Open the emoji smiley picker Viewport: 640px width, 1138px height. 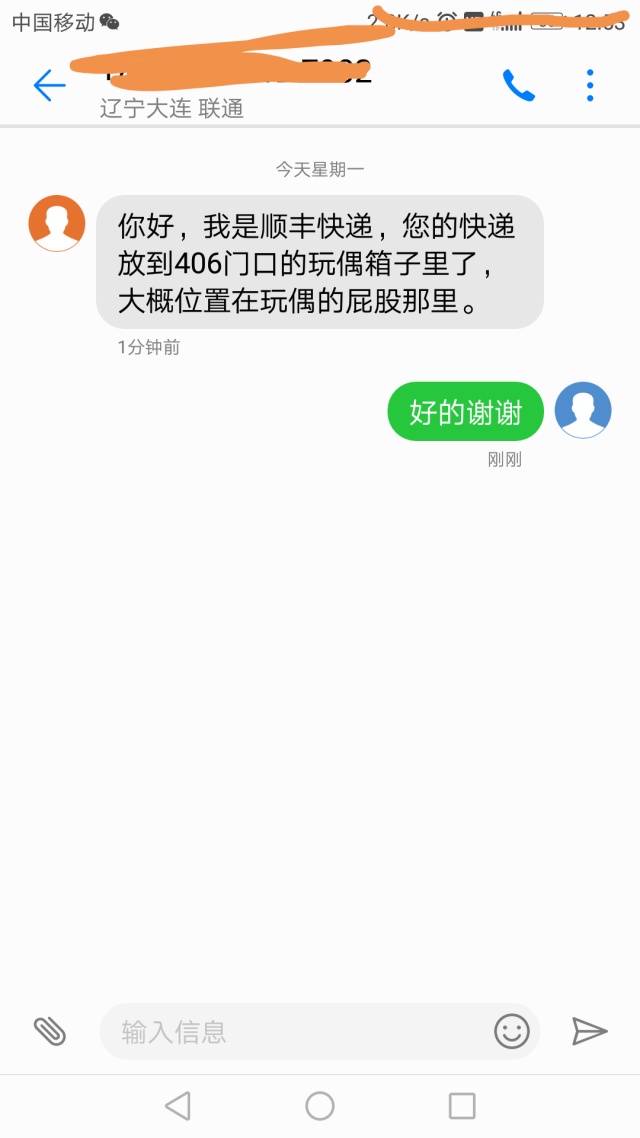511,1031
